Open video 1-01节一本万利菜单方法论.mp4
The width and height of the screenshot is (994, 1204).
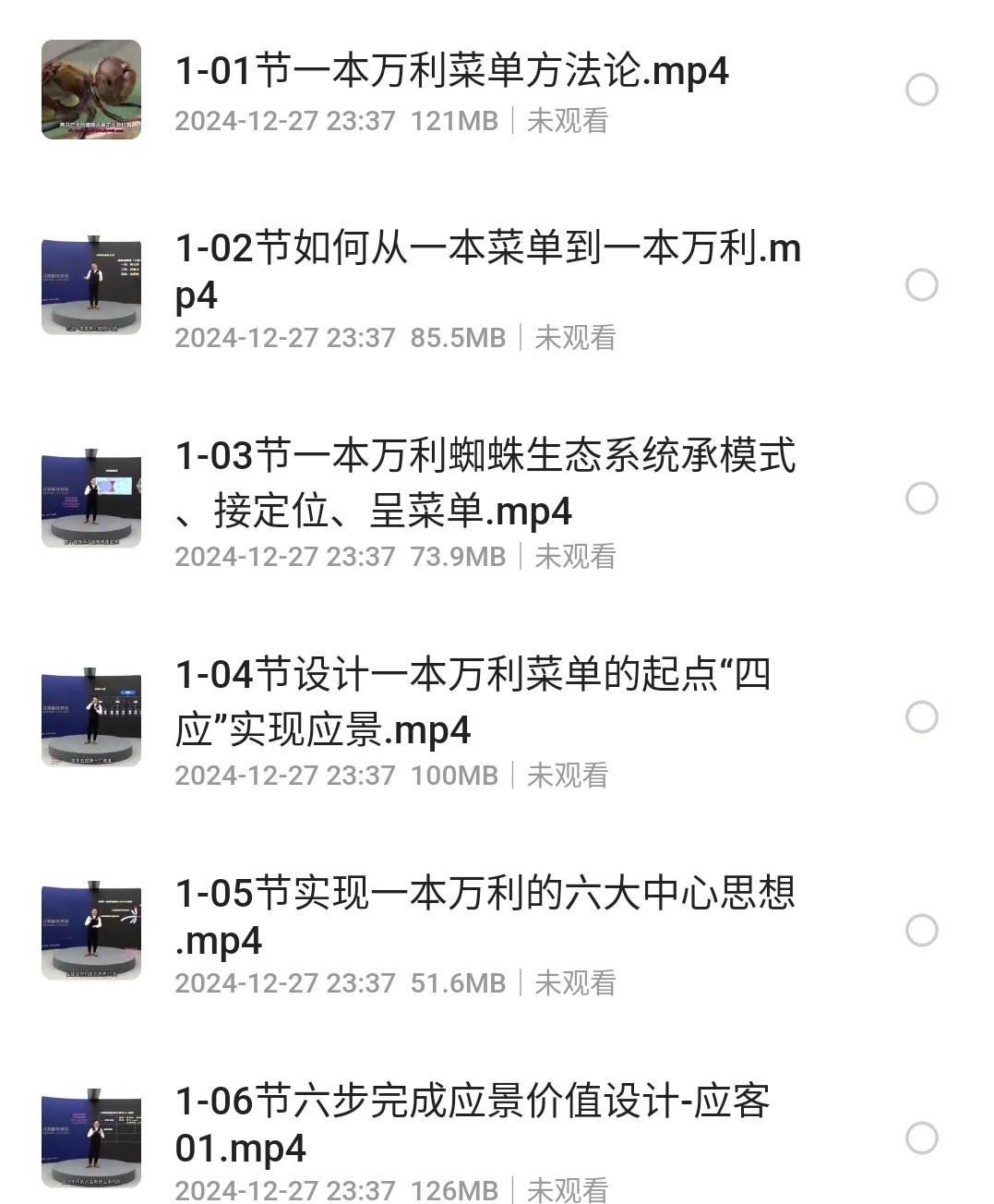click(452, 72)
